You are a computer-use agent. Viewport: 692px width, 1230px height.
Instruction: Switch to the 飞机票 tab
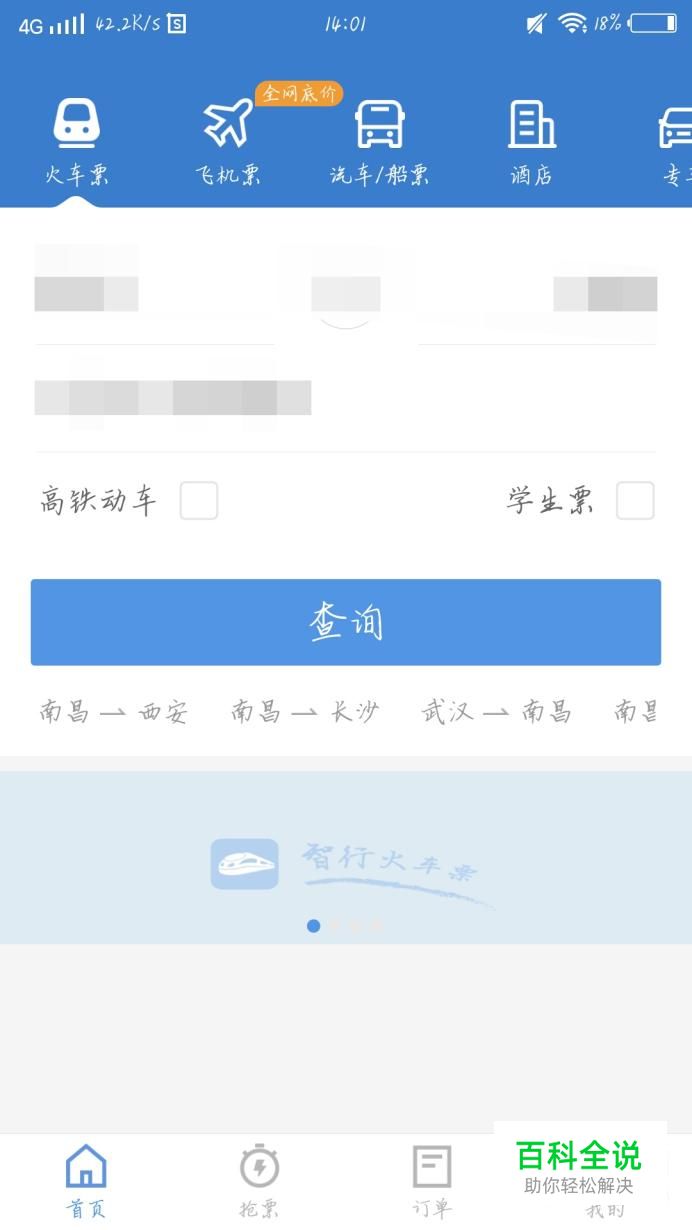(x=228, y=143)
